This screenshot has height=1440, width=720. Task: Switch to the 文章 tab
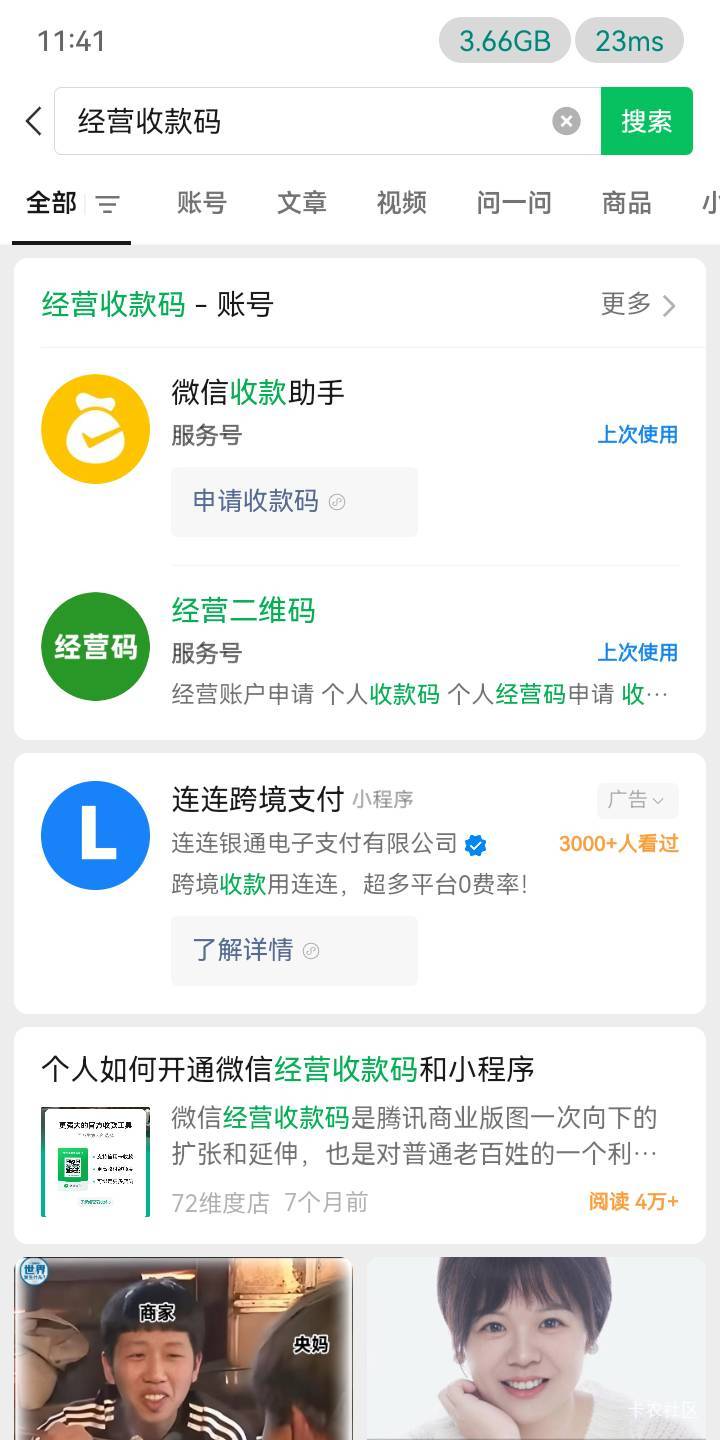[302, 203]
